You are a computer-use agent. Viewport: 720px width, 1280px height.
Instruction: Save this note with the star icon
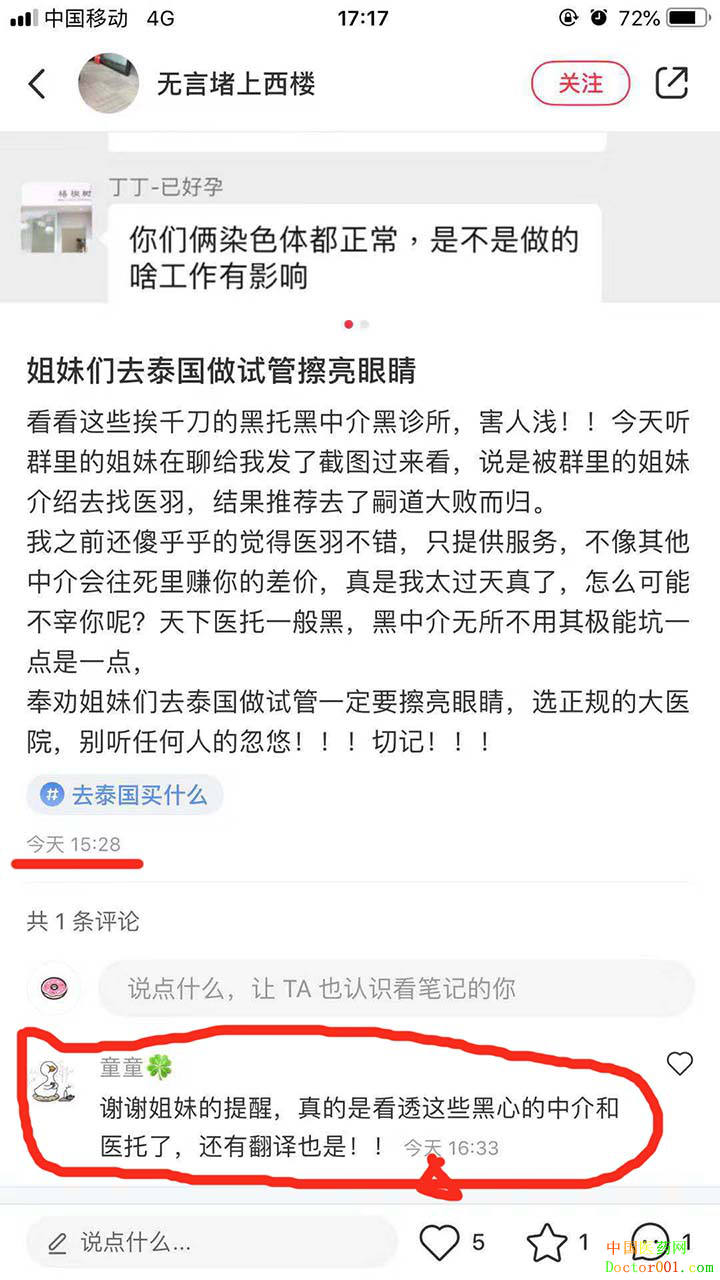pyautogui.click(x=547, y=1243)
